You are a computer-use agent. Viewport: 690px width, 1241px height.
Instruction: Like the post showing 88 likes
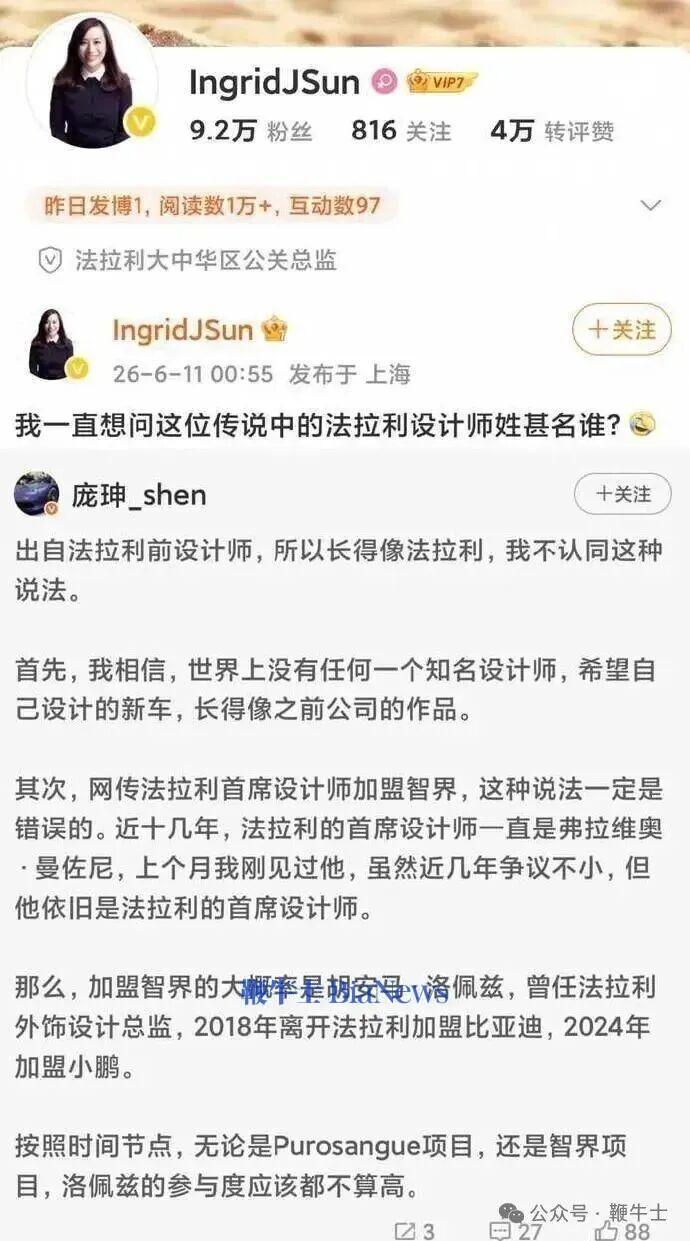[623, 1230]
